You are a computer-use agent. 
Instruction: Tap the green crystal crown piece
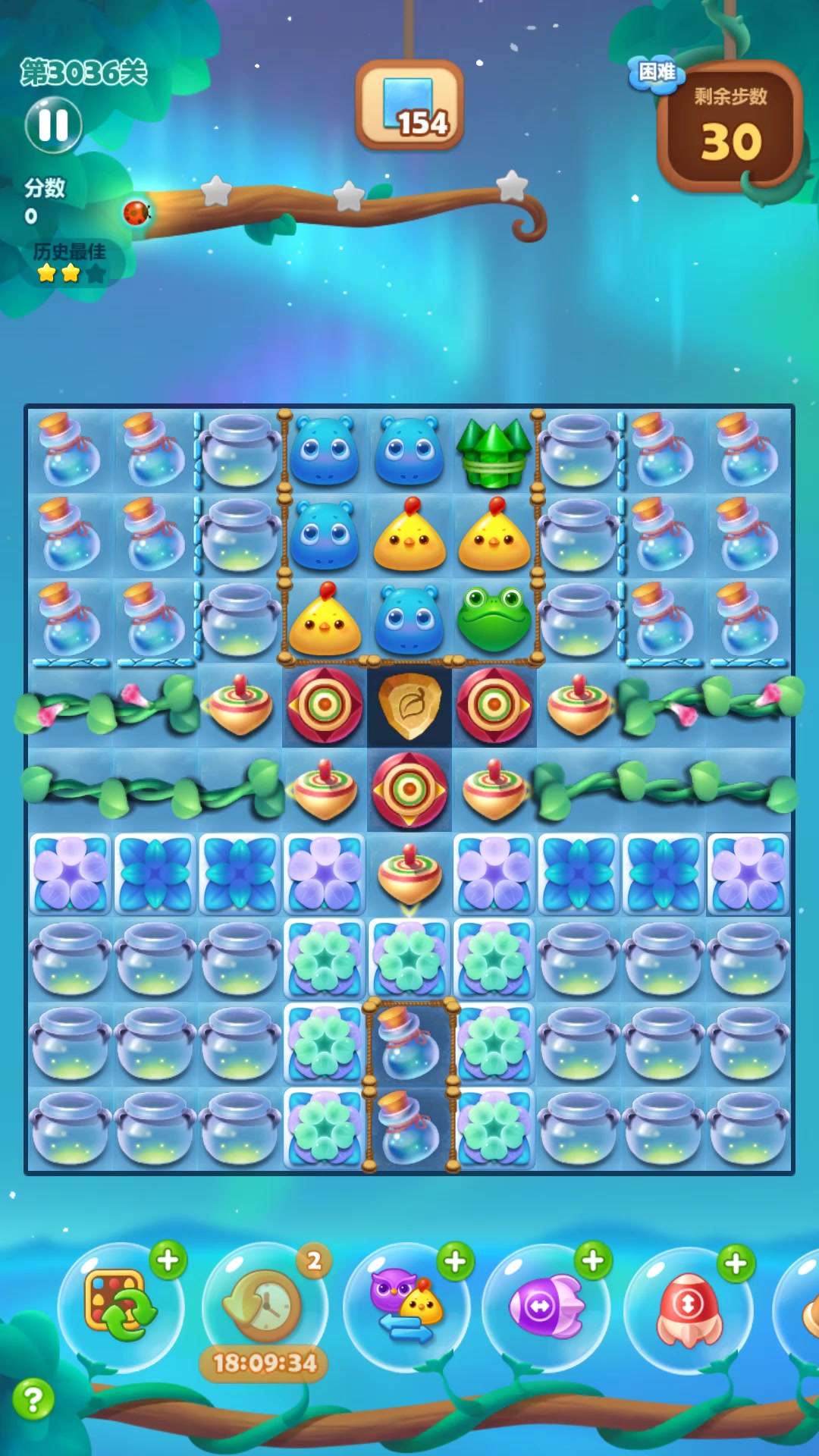(x=494, y=453)
